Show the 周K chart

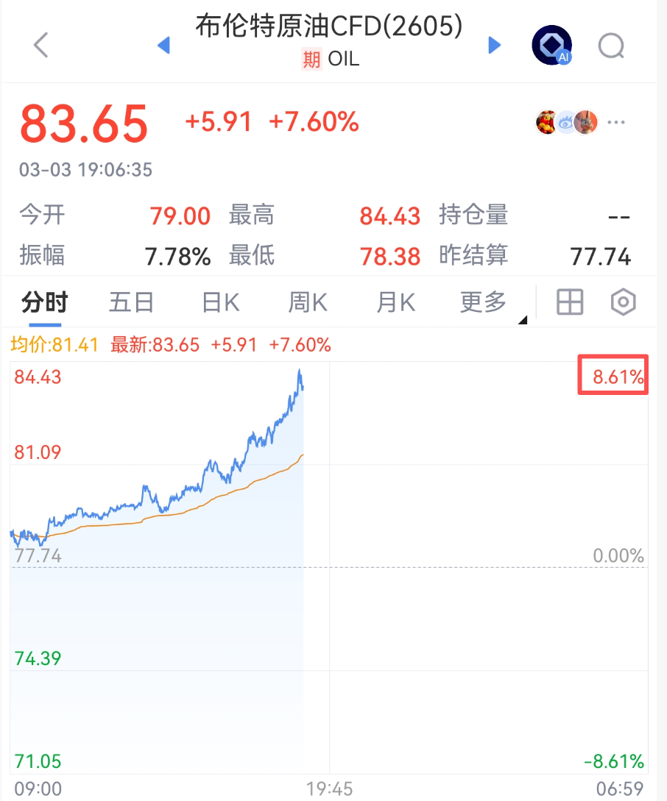[x=308, y=302]
